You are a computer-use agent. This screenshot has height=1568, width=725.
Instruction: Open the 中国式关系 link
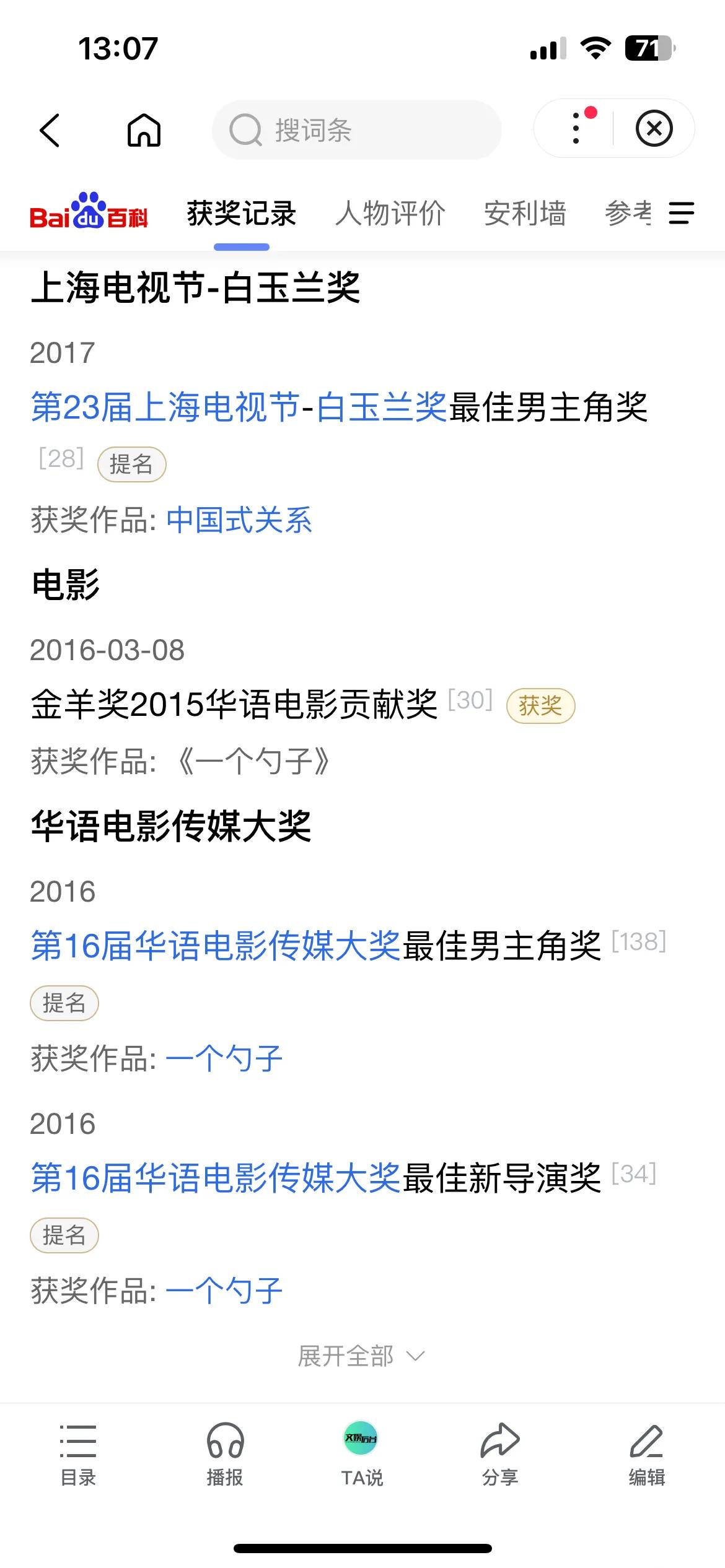239,520
